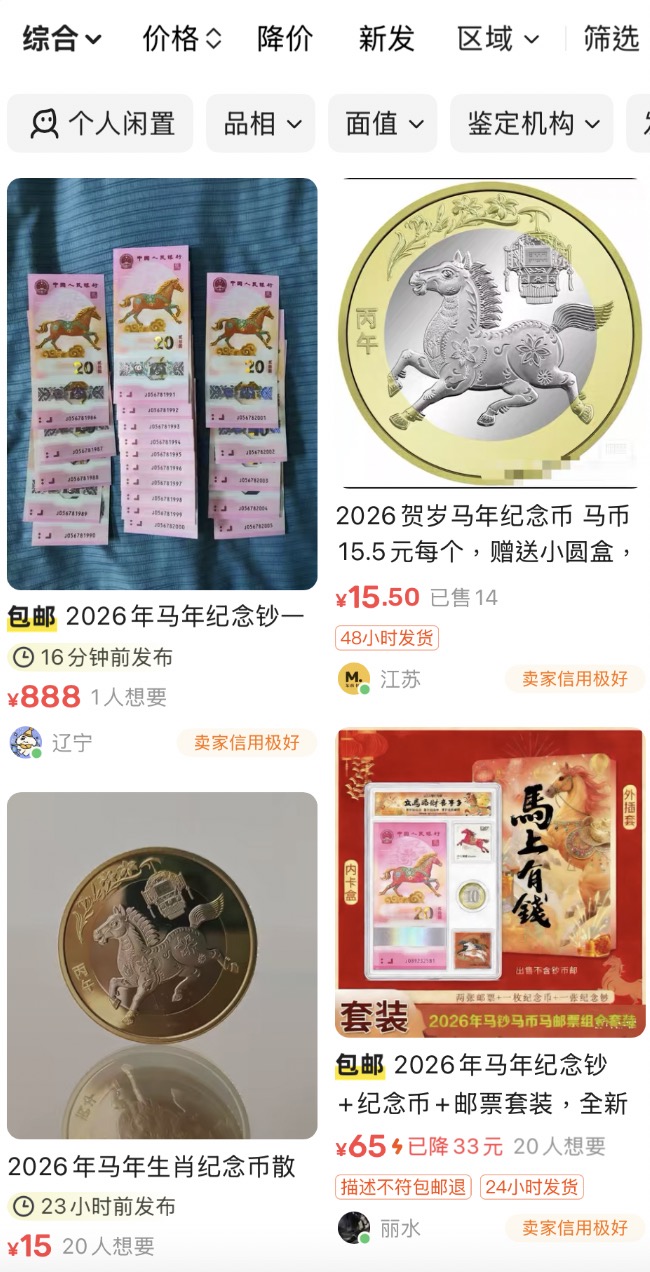Expand the 鉴定机构 chip
The width and height of the screenshot is (650, 1272).
(x=532, y=123)
